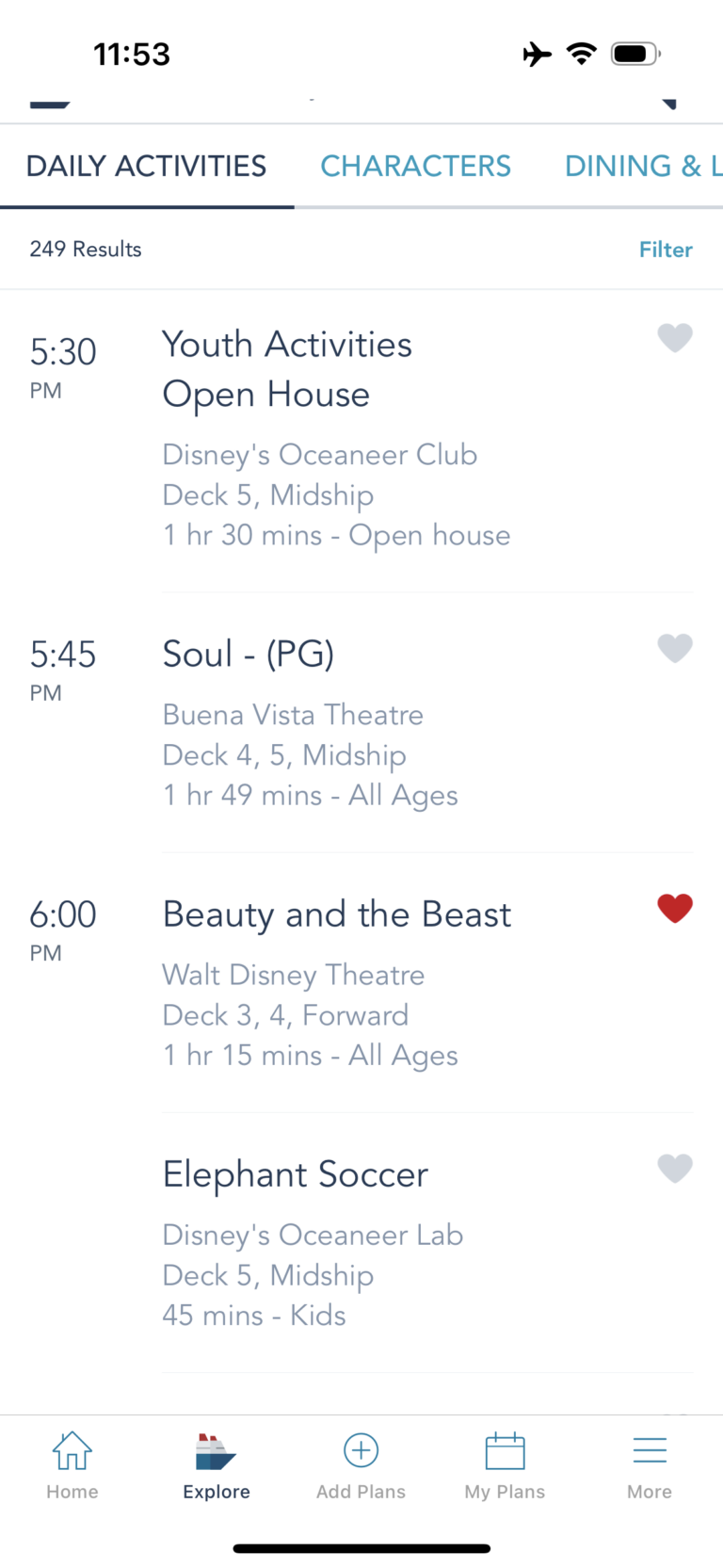
Task: Tap the battery status icon
Action: coord(634,54)
